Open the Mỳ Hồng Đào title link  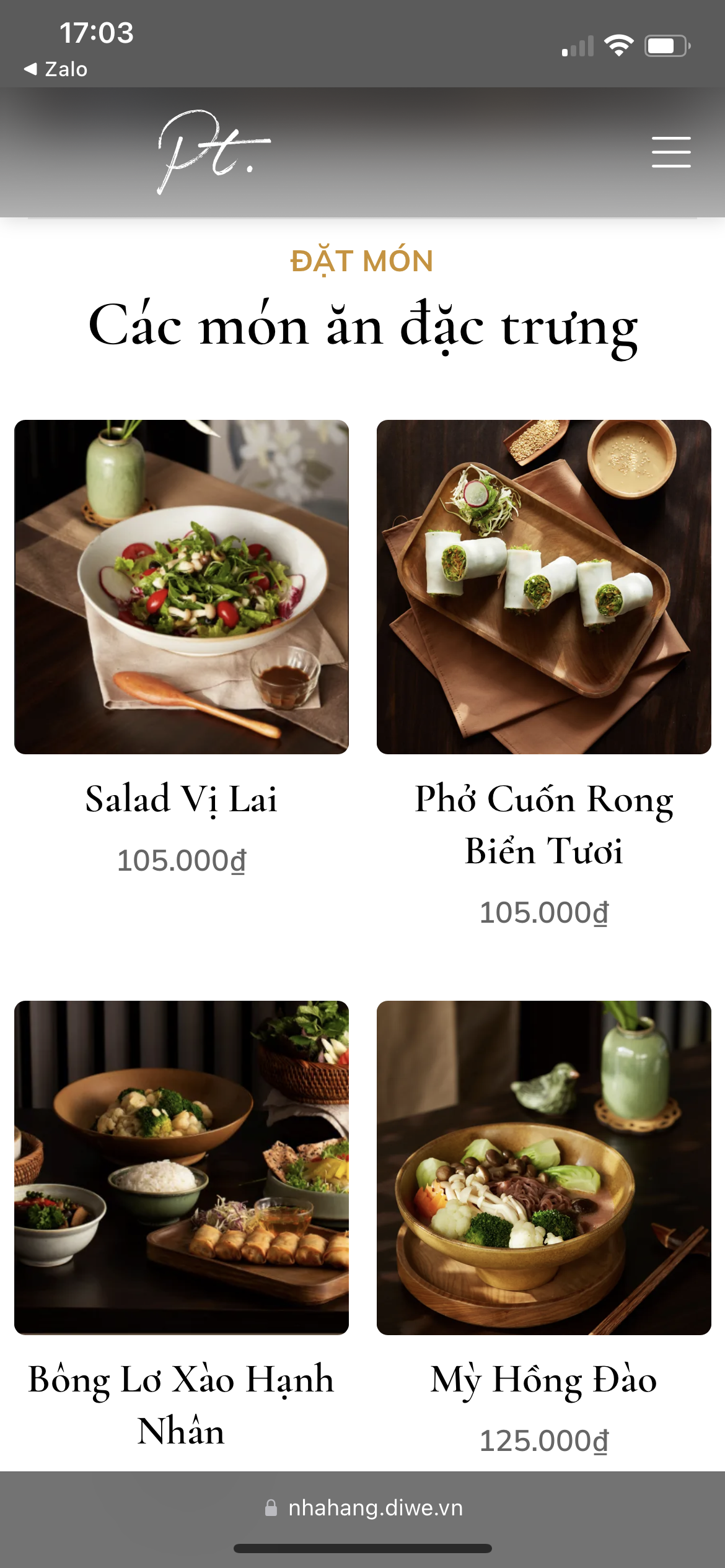point(543,1380)
